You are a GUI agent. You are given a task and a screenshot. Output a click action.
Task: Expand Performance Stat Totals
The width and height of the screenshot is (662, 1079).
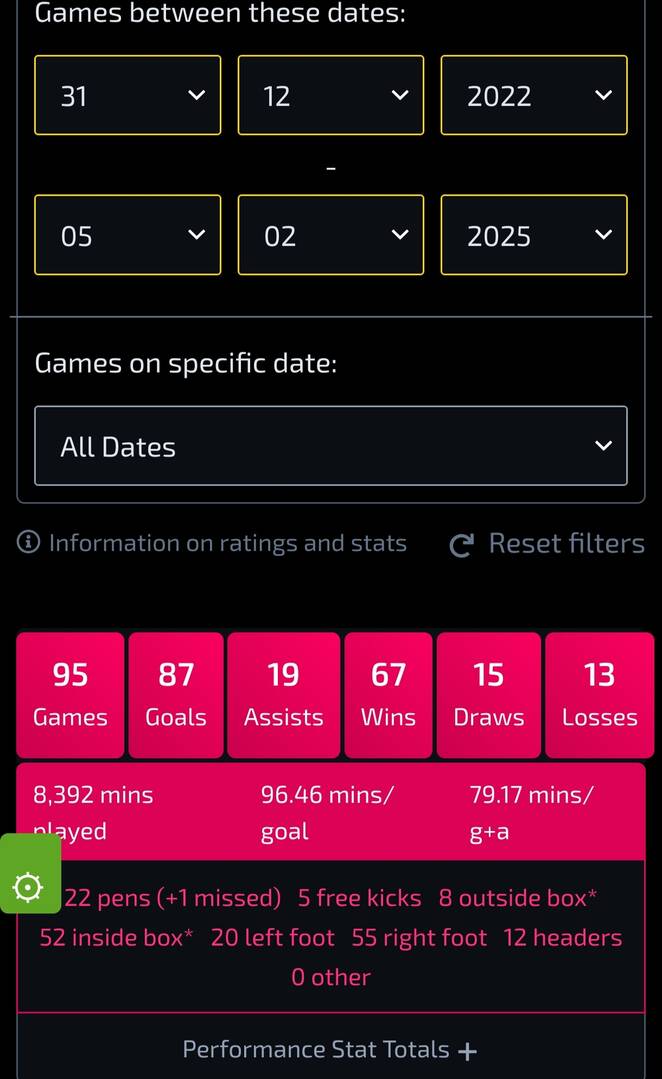tap(330, 1049)
